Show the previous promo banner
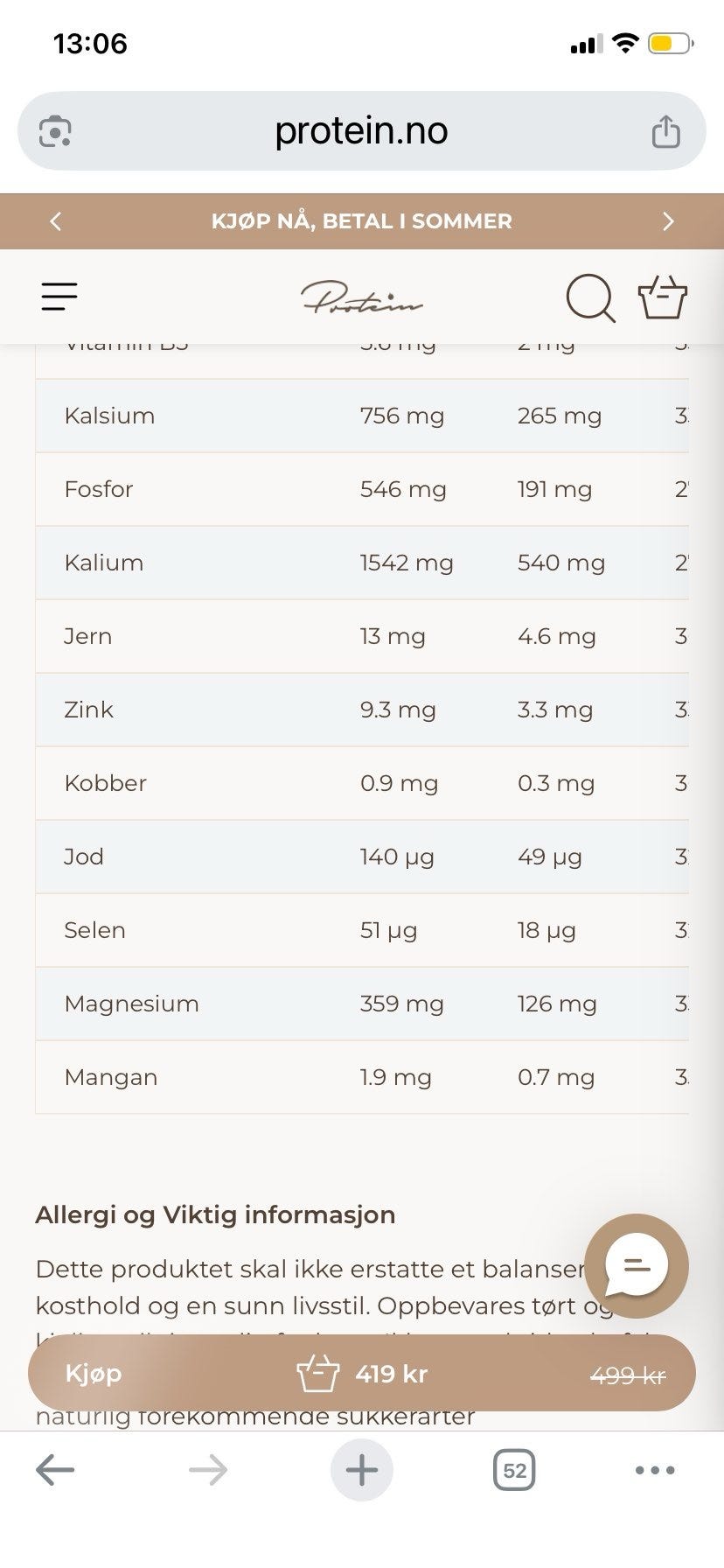This screenshot has height=1568, width=724. (56, 221)
